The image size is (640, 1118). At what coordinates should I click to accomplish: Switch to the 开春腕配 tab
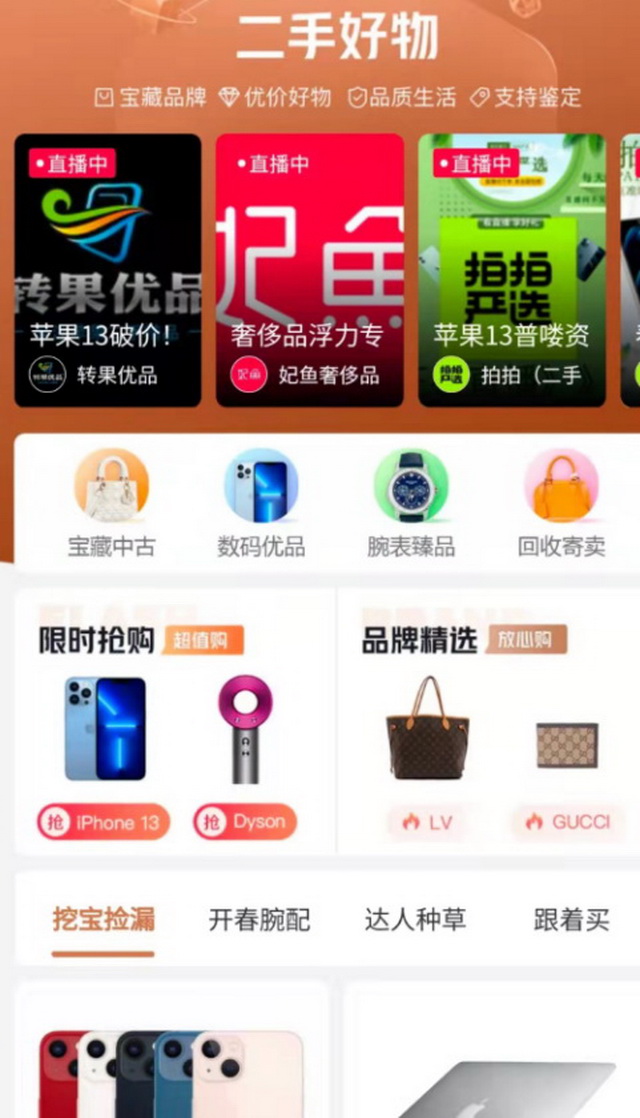coord(260,920)
